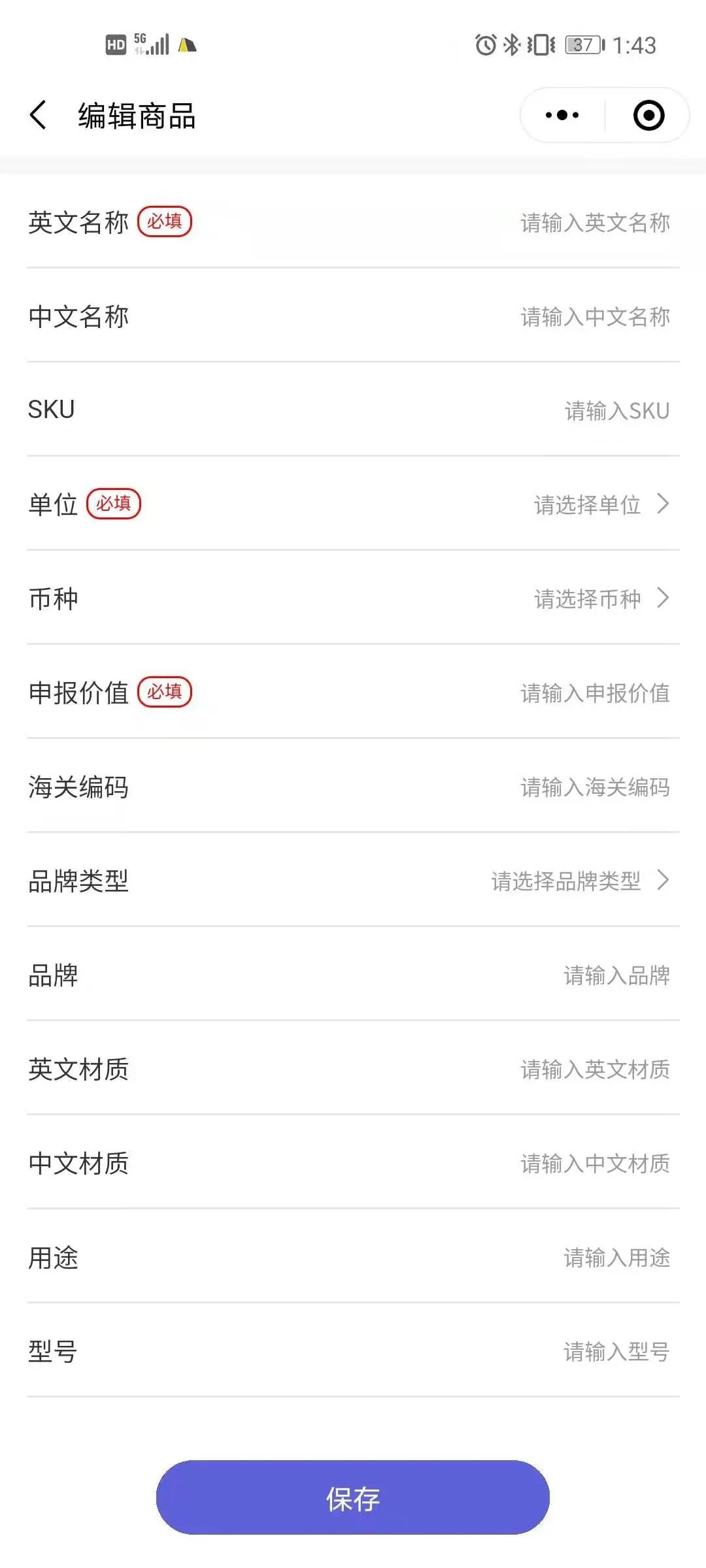Tap the 请输入申报价值 value field
The height and width of the screenshot is (1568, 706).
point(595,694)
